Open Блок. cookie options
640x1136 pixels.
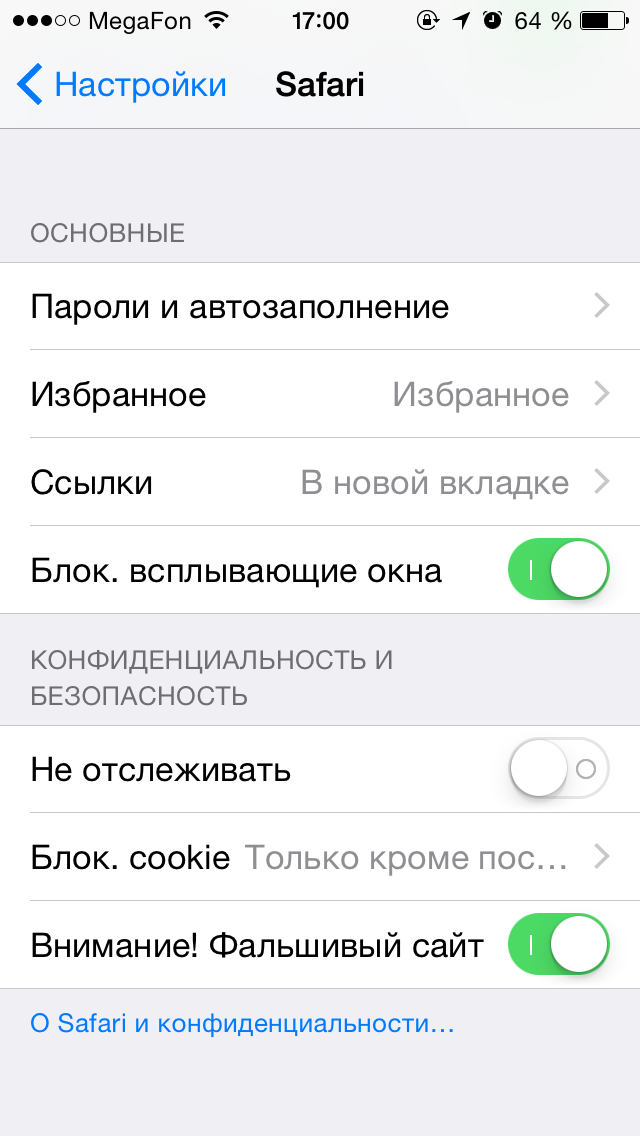point(320,857)
